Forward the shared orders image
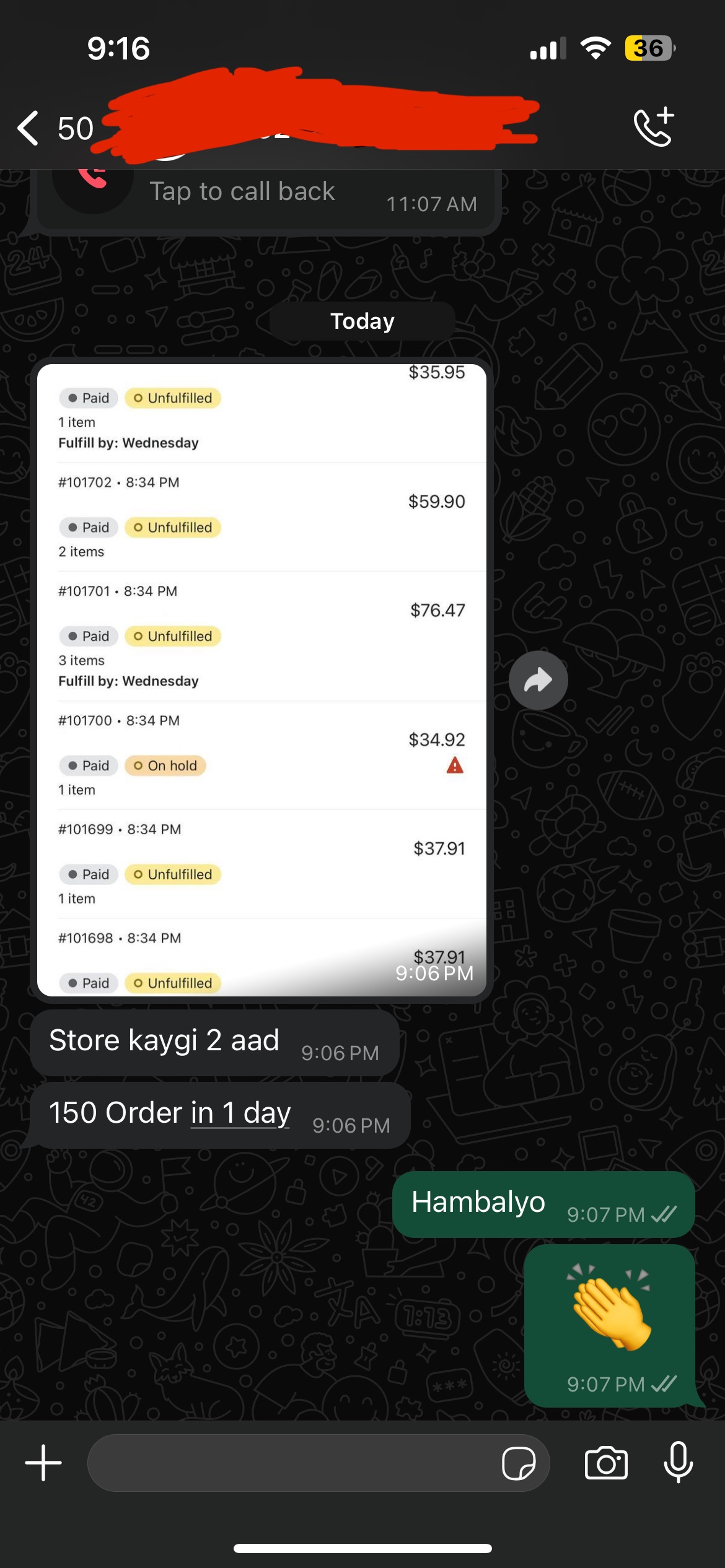The height and width of the screenshot is (1568, 725). [538, 680]
